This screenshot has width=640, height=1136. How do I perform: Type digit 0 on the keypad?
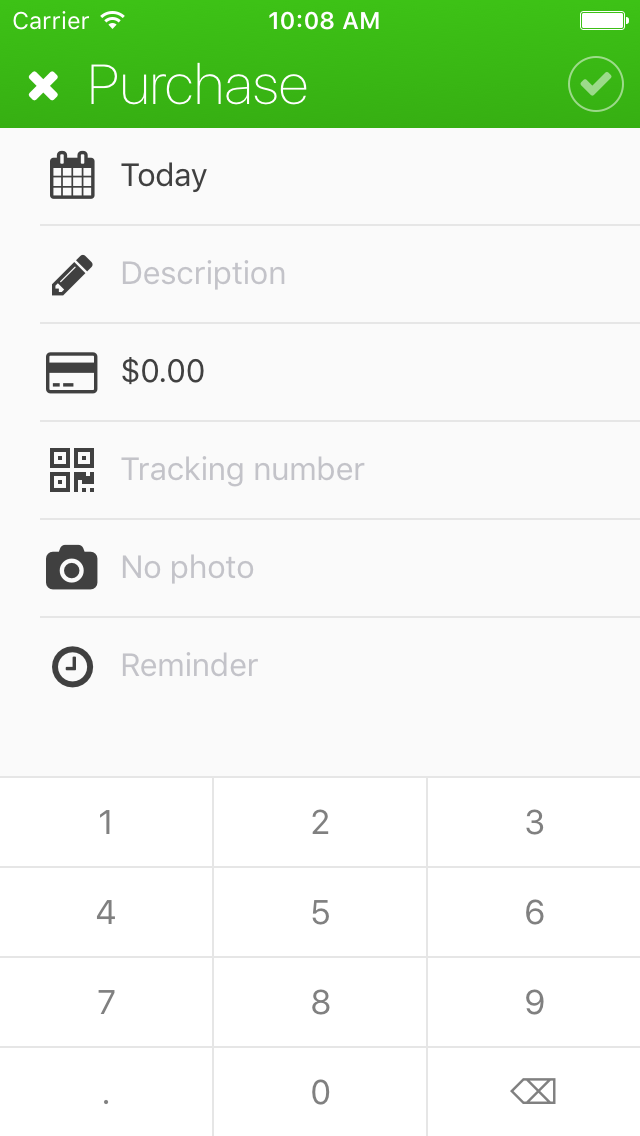pyautogui.click(x=320, y=1092)
